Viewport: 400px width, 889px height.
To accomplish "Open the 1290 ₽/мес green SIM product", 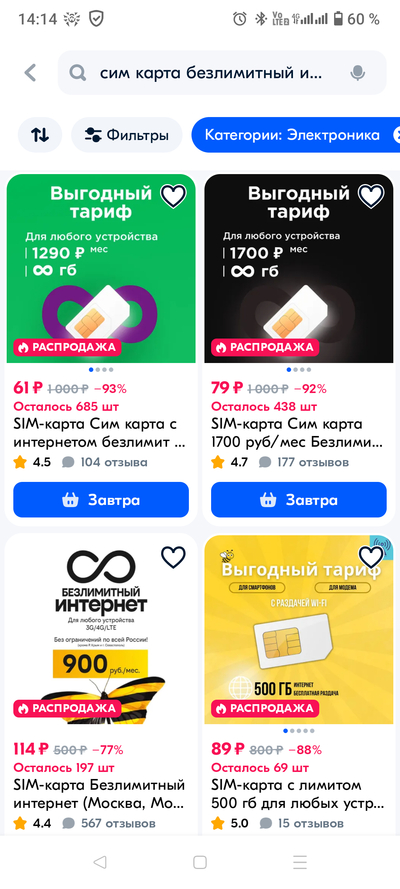I will 101,268.
